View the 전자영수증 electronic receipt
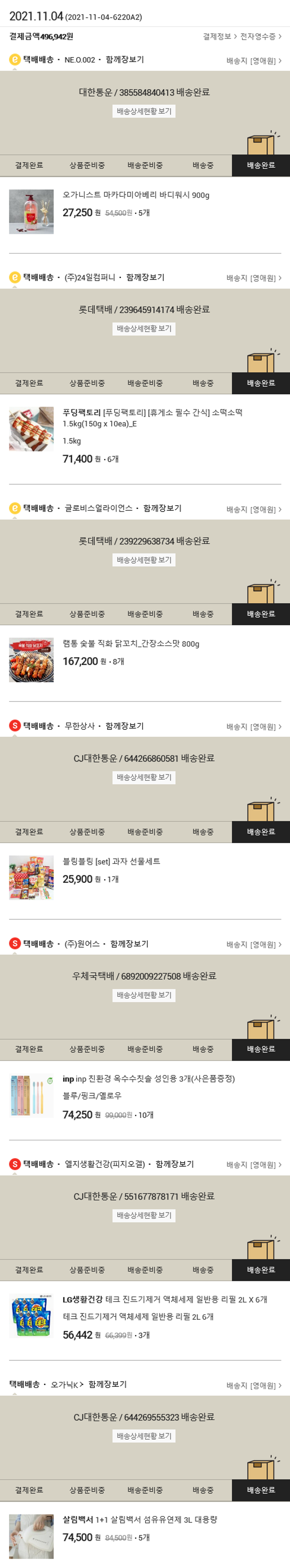The width and height of the screenshot is (290, 1568). coord(260,37)
